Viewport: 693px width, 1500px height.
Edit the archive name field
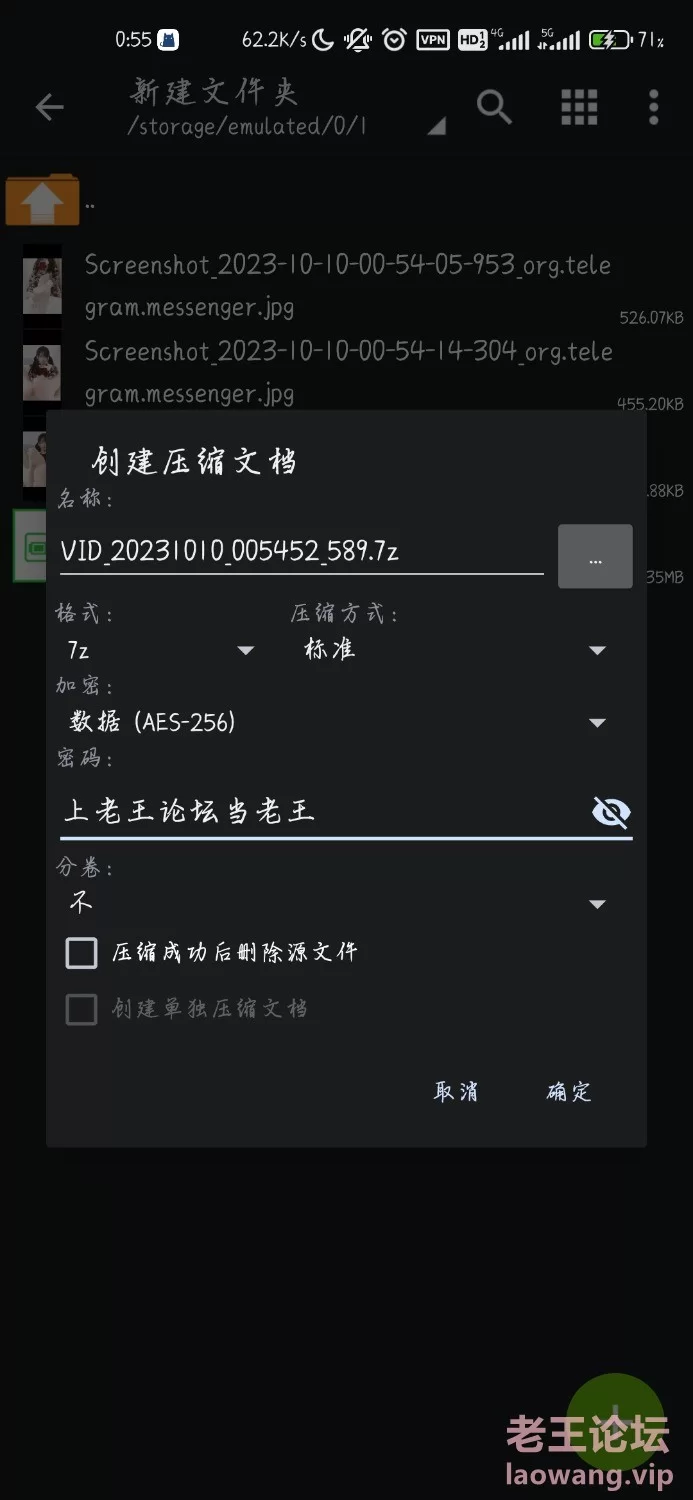tap(300, 551)
